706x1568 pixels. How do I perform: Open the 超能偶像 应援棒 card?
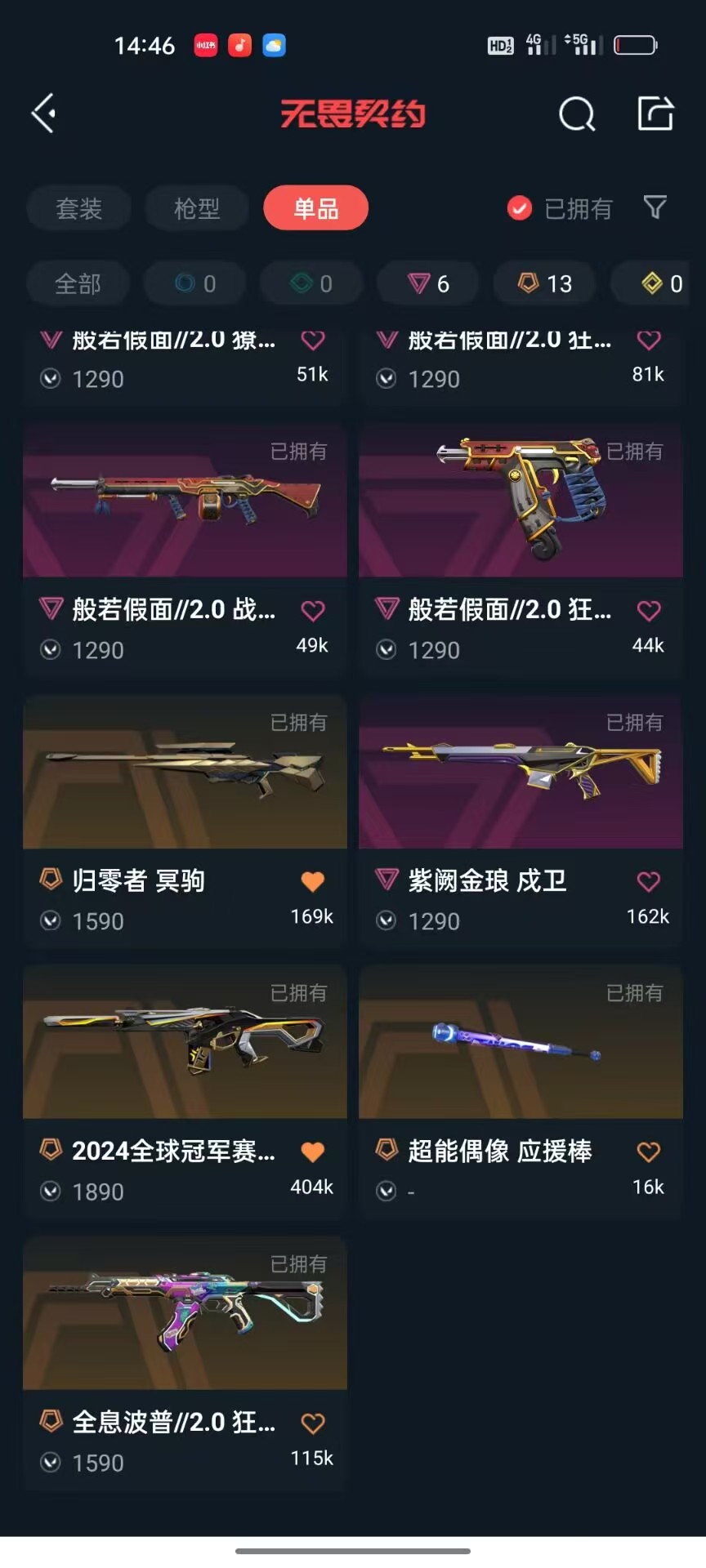[x=521, y=1092]
